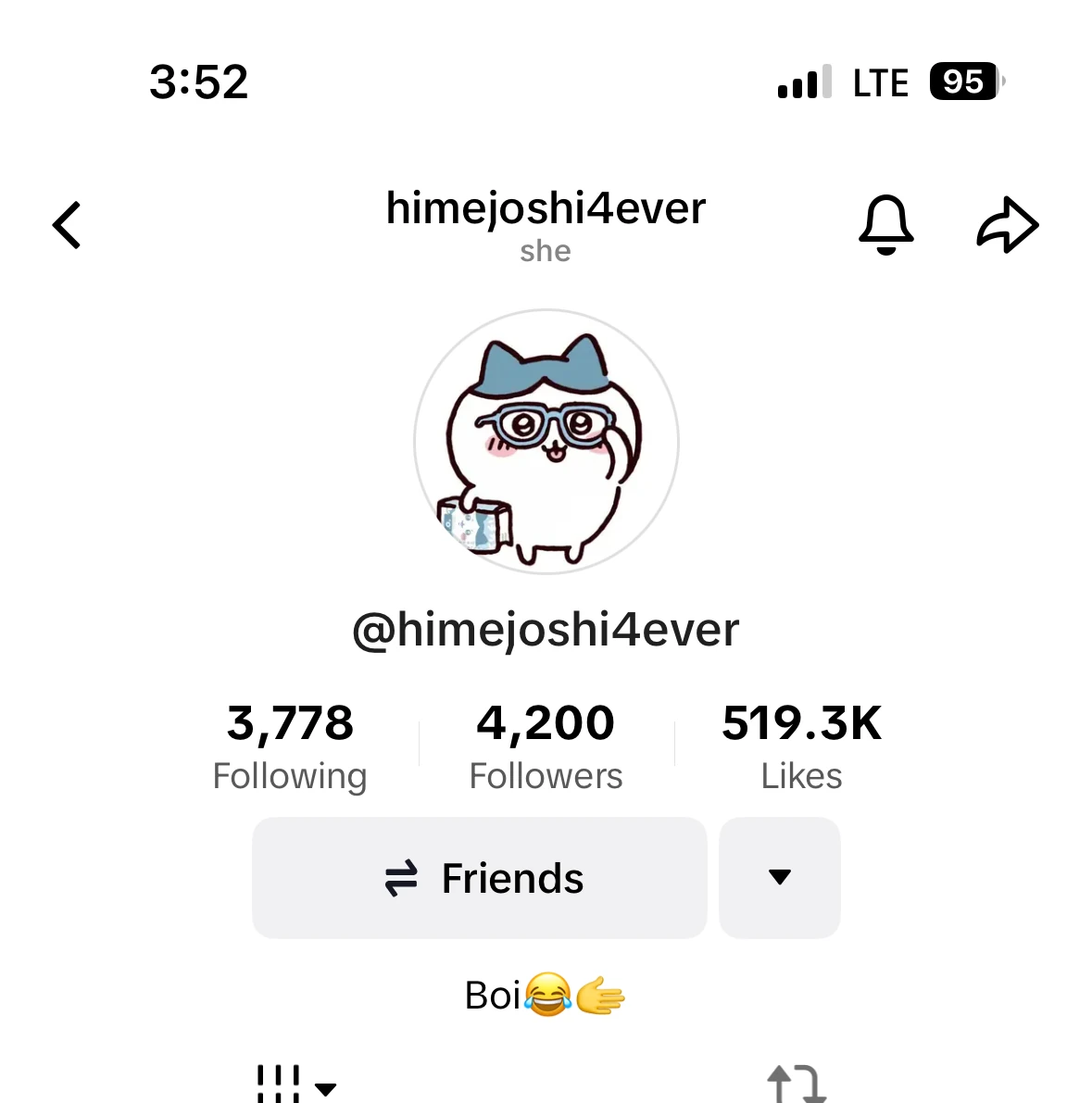Open the dropdown arrow beside the Friends button
The image size is (1092, 1103).
coord(779,878)
